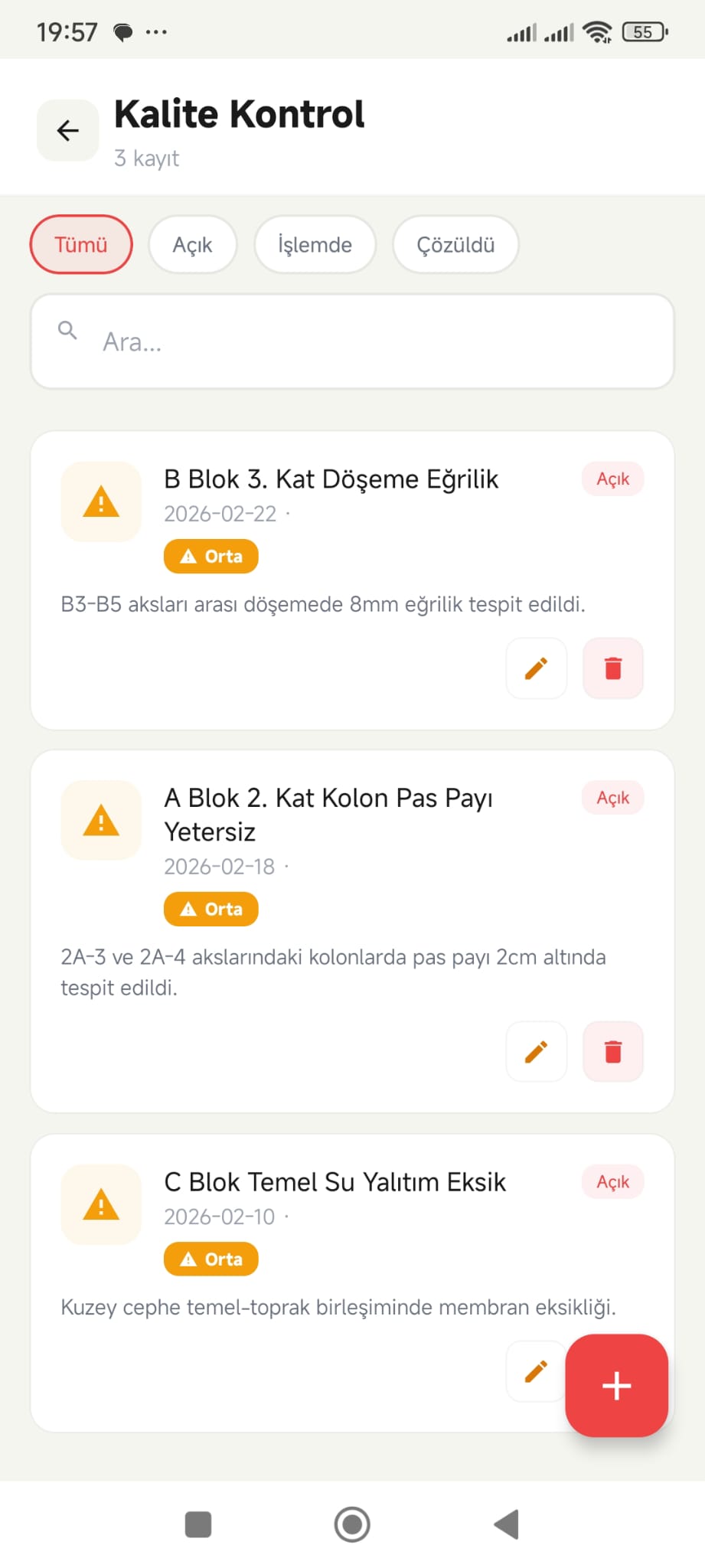Select the Çözüldü filter chip
This screenshot has height=1568, width=705.
point(455,244)
